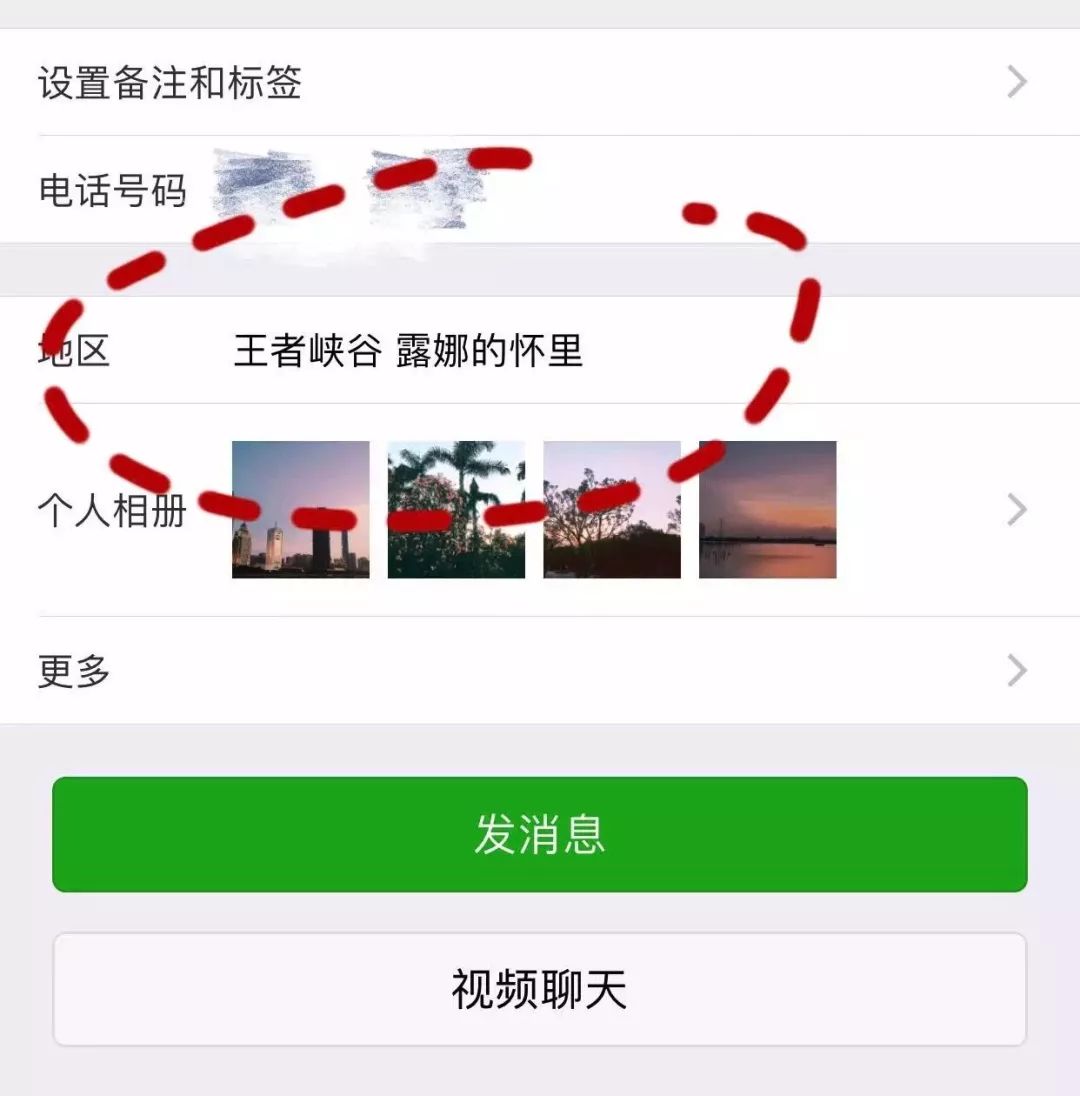This screenshot has width=1080, height=1096.
Task: Open the 更多 row
Action: click(540, 670)
